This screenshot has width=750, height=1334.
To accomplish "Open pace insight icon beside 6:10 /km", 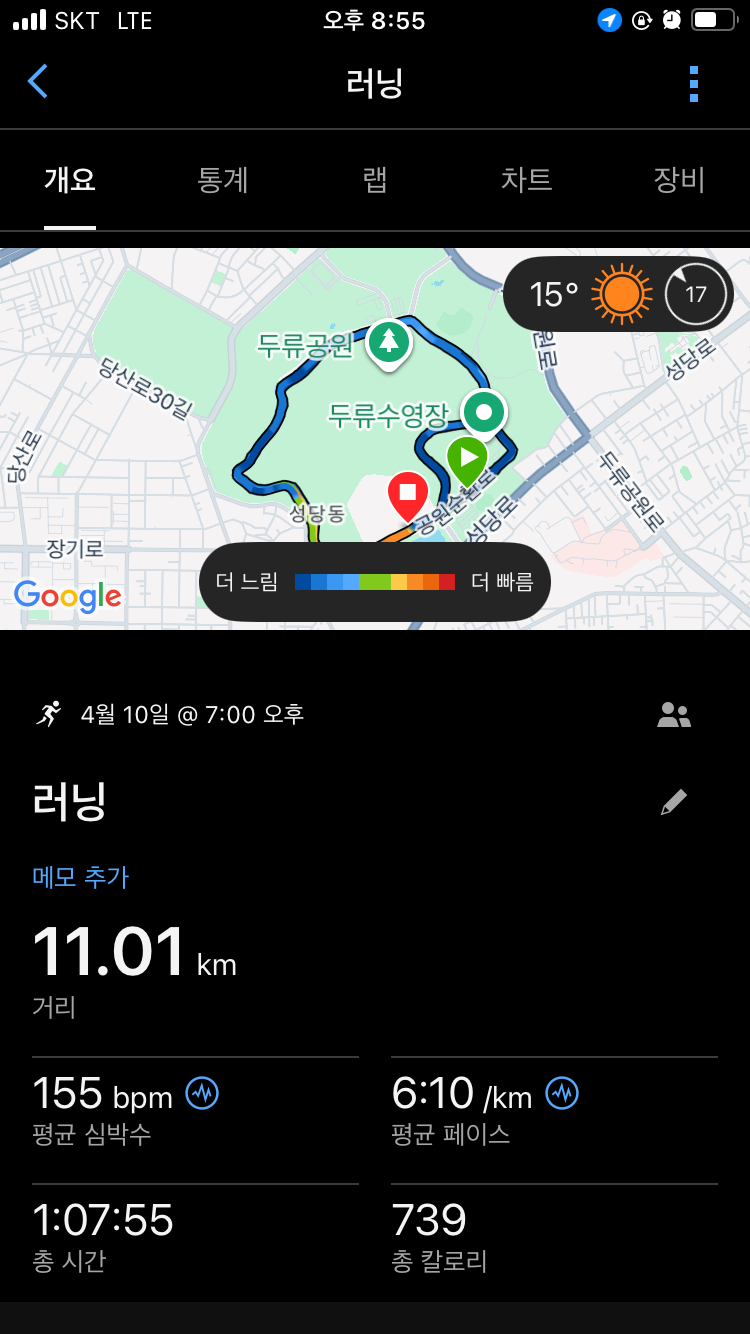I will tap(562, 1094).
